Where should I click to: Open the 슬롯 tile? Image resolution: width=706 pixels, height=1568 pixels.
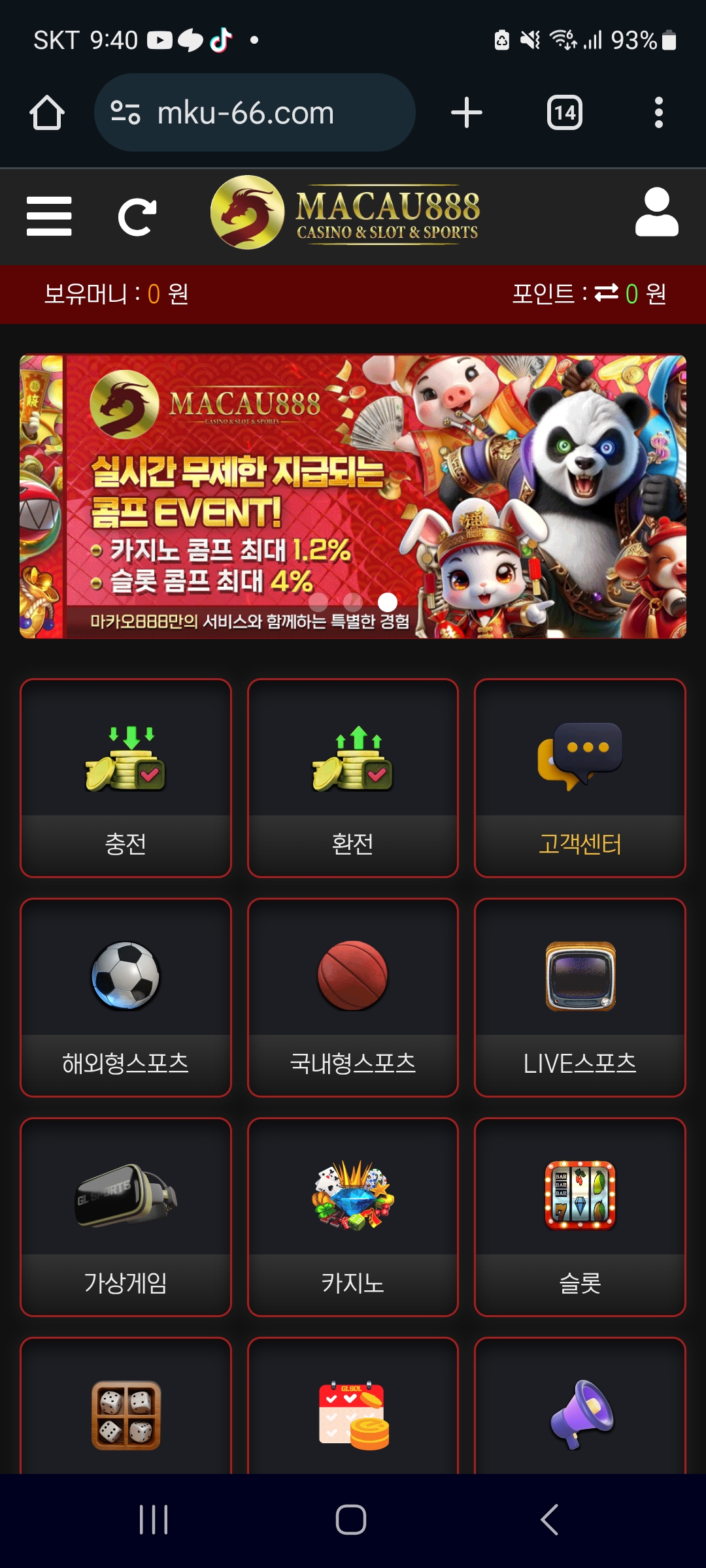click(x=580, y=1217)
